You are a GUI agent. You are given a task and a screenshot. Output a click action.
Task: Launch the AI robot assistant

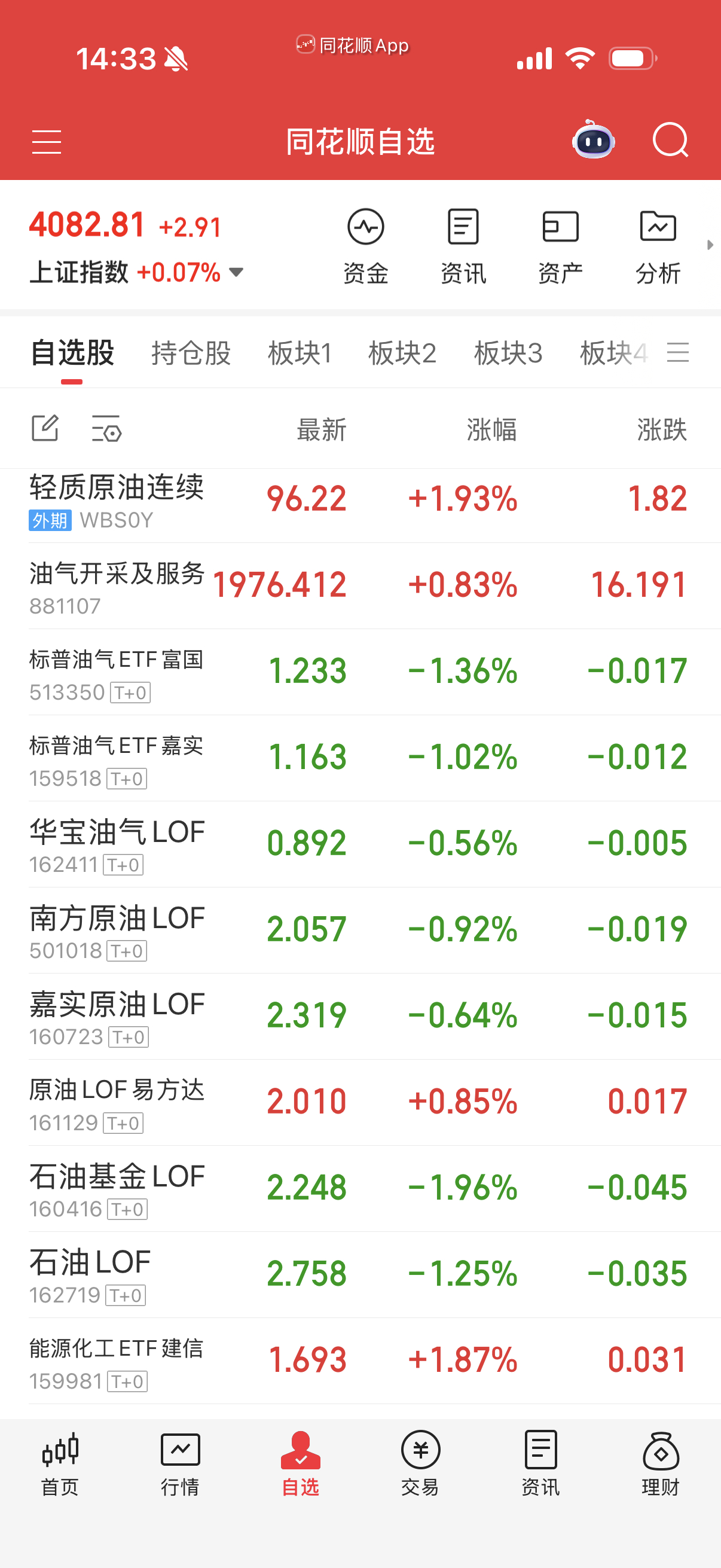pos(593,141)
